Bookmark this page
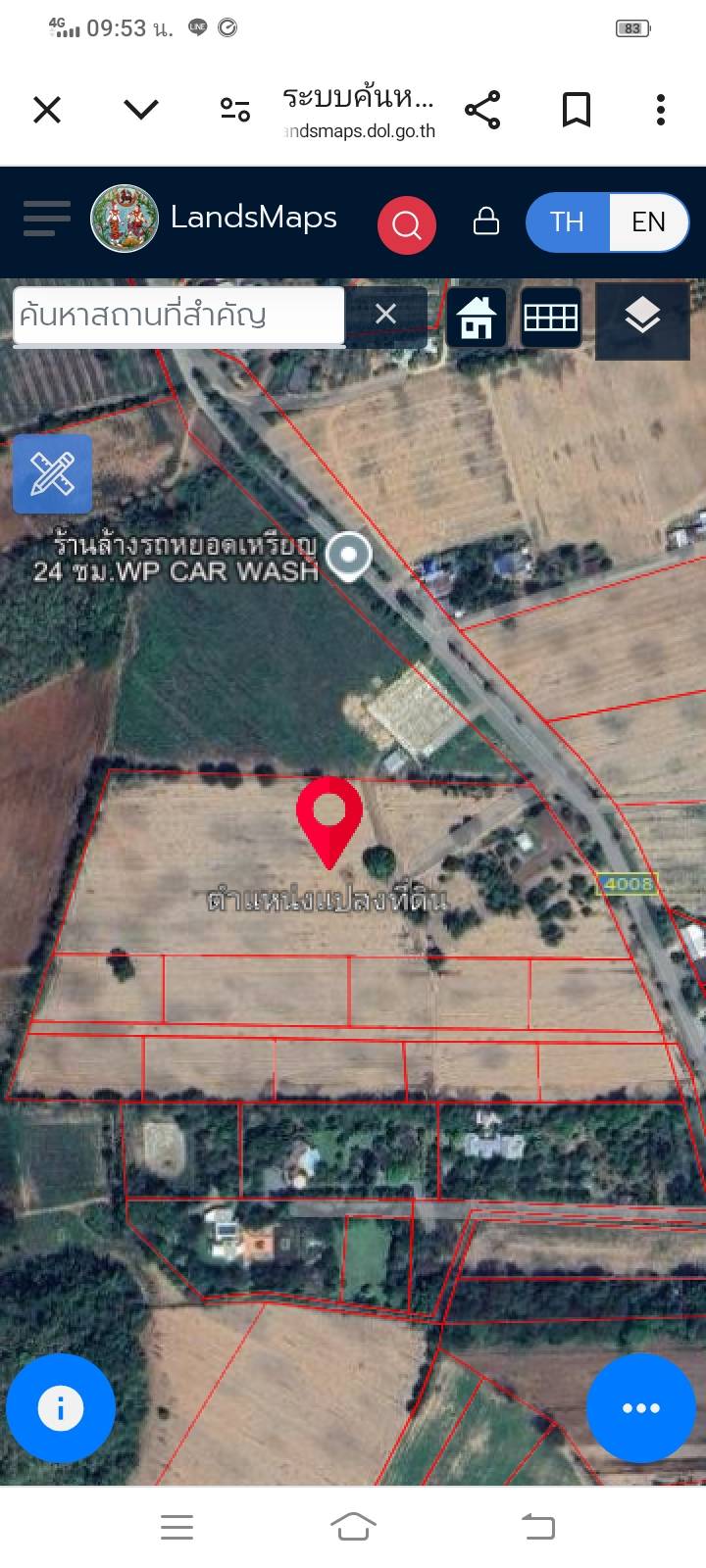Image resolution: width=706 pixels, height=1568 pixels. pos(577,110)
